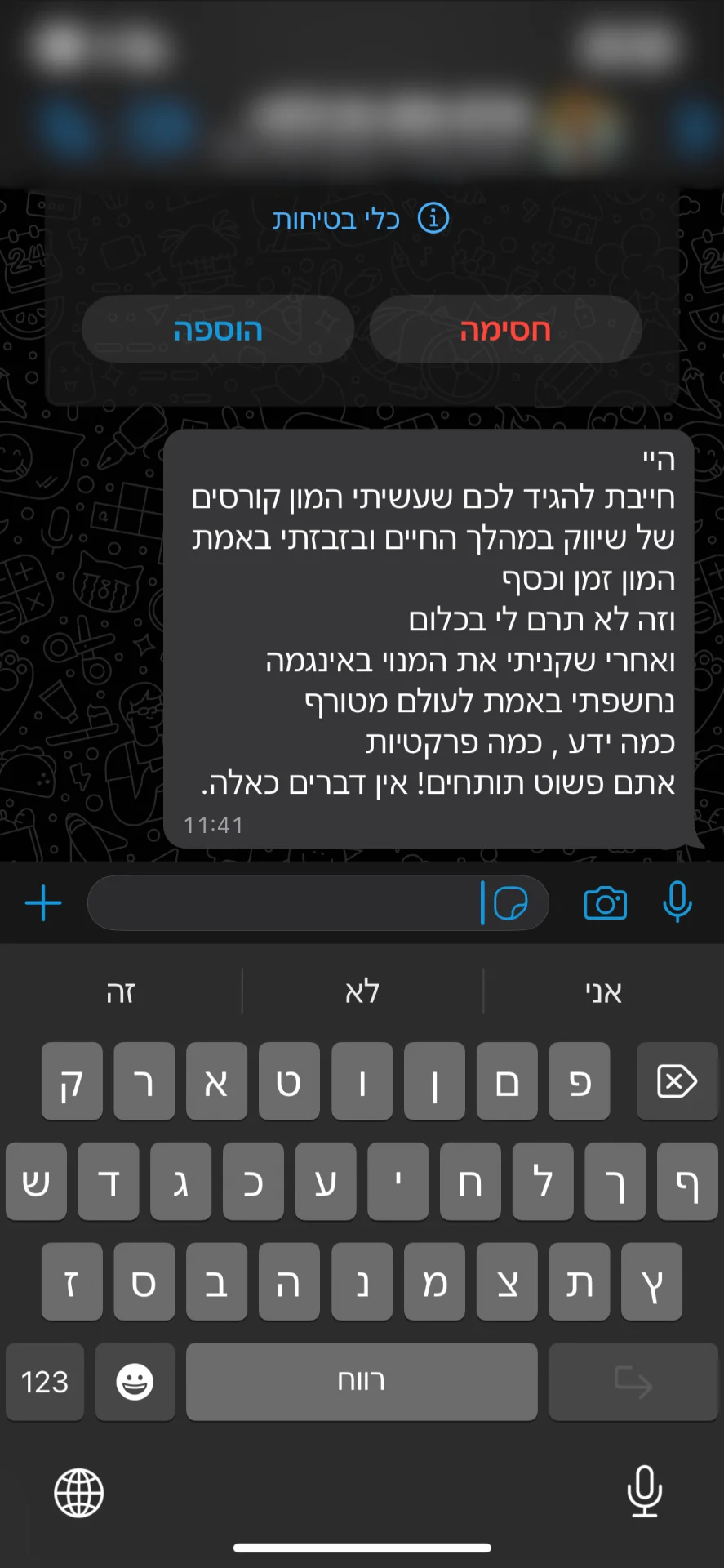Record a voice message with the blue microphone

coord(677,902)
